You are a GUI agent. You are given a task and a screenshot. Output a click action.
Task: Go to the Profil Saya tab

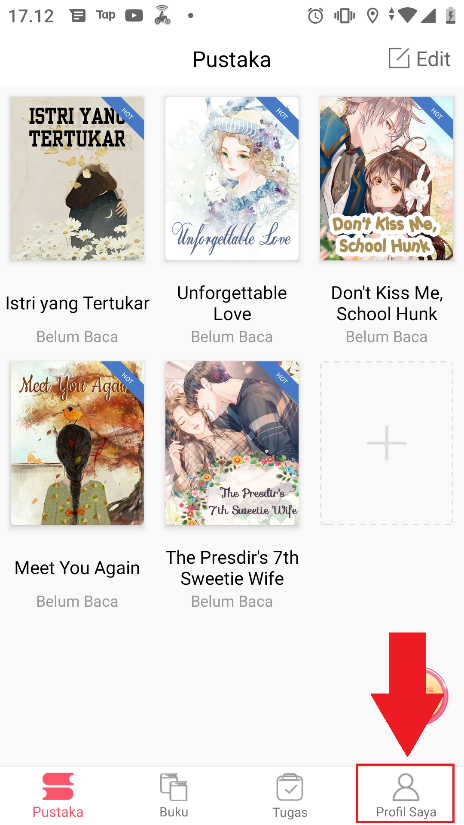pos(406,795)
